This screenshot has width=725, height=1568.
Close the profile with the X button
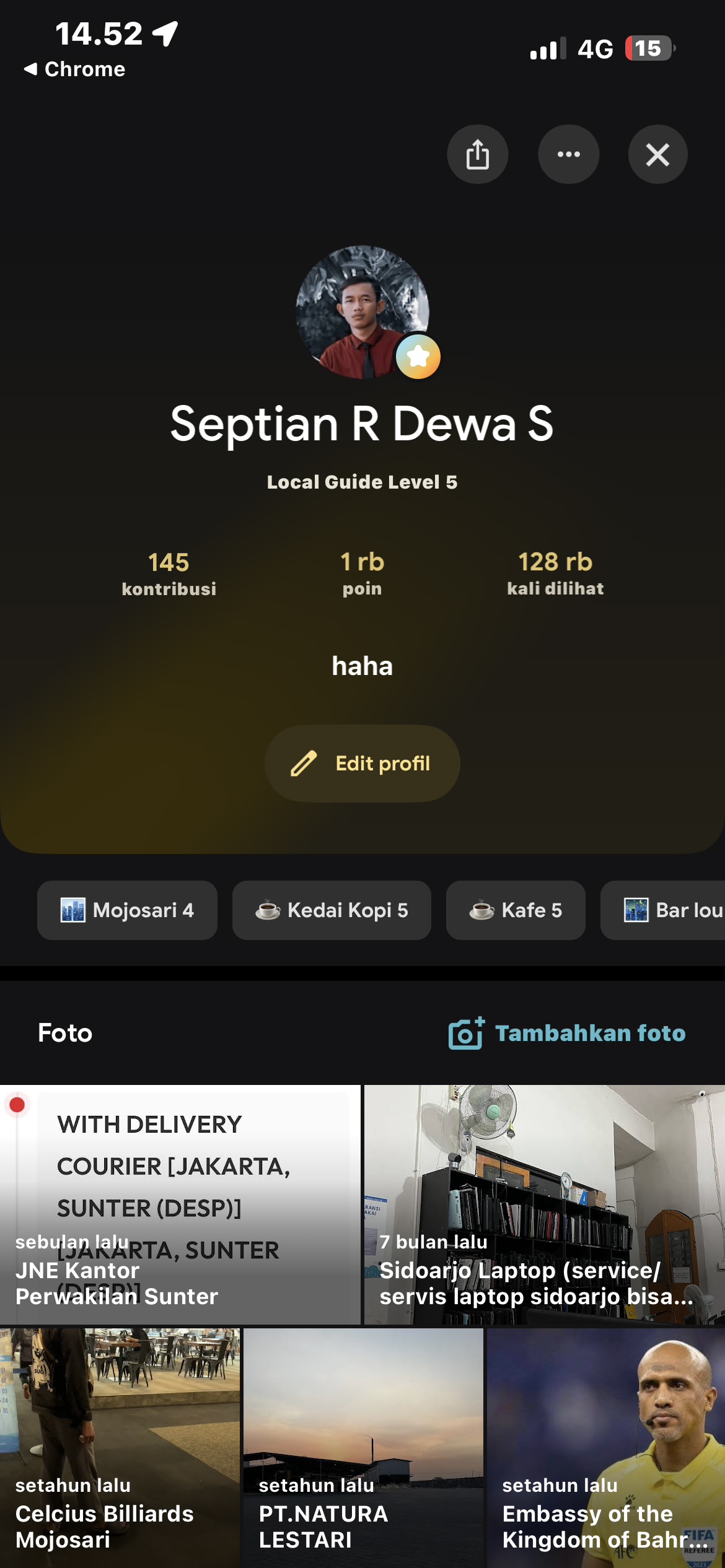[658, 154]
